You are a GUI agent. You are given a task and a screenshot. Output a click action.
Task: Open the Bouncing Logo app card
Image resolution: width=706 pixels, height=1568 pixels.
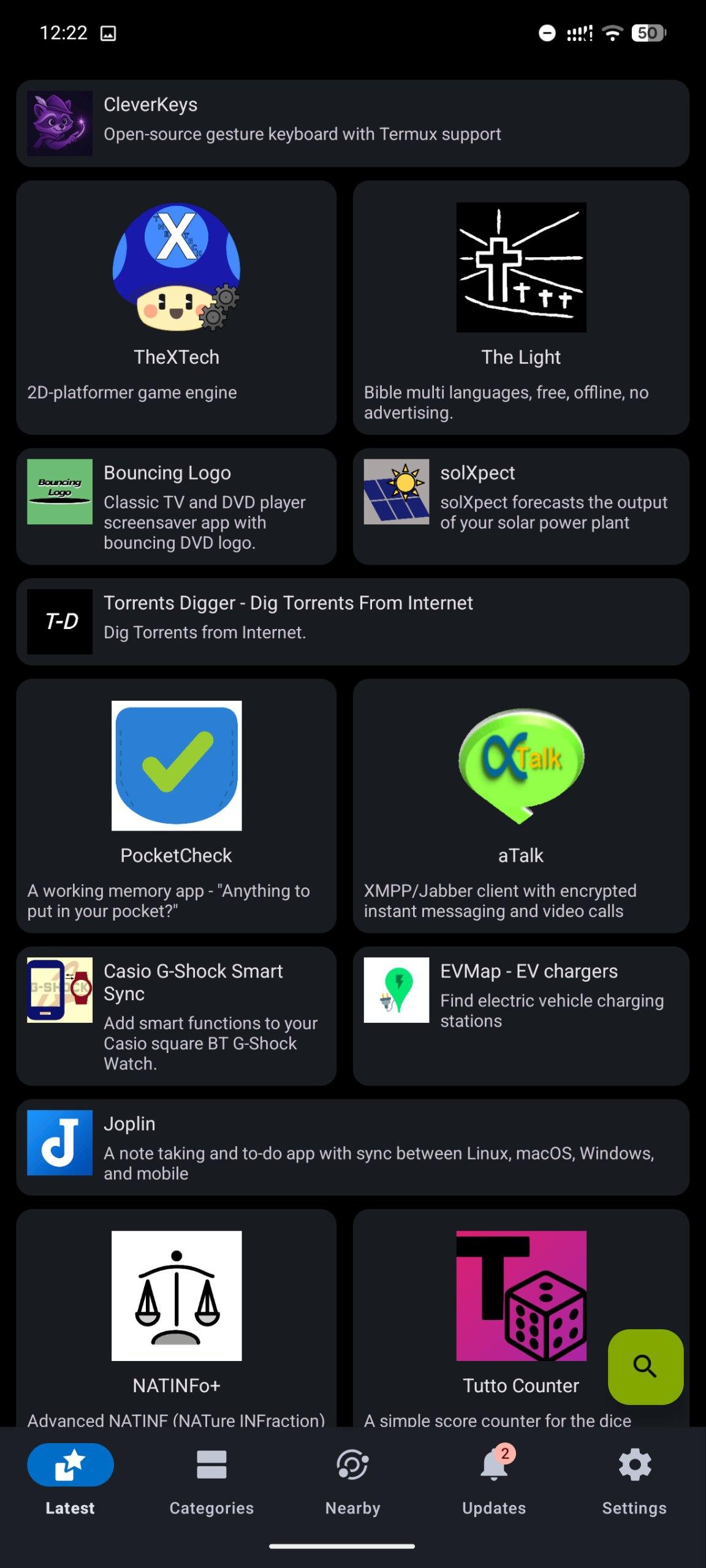tap(176, 507)
